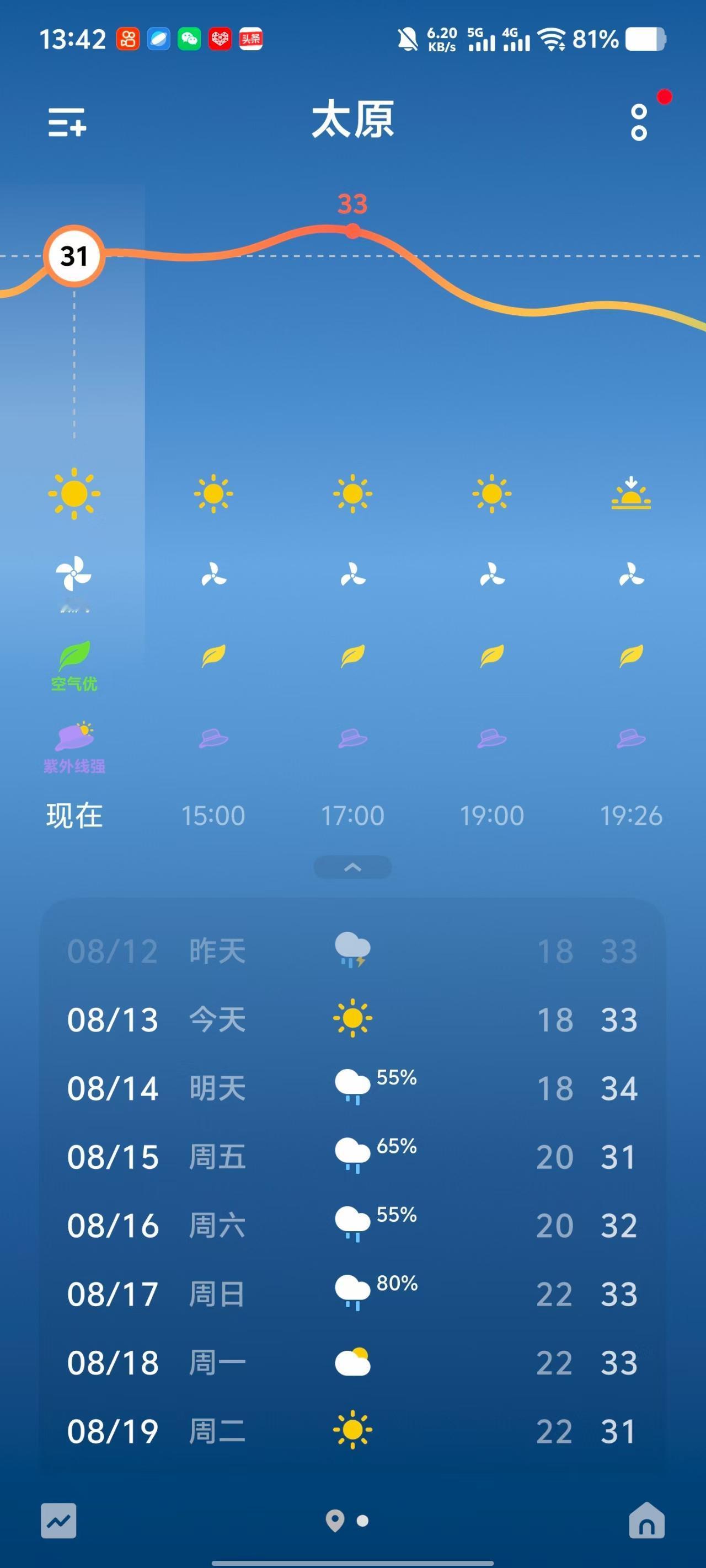Open the 紫外线强 UV index details

click(74, 748)
